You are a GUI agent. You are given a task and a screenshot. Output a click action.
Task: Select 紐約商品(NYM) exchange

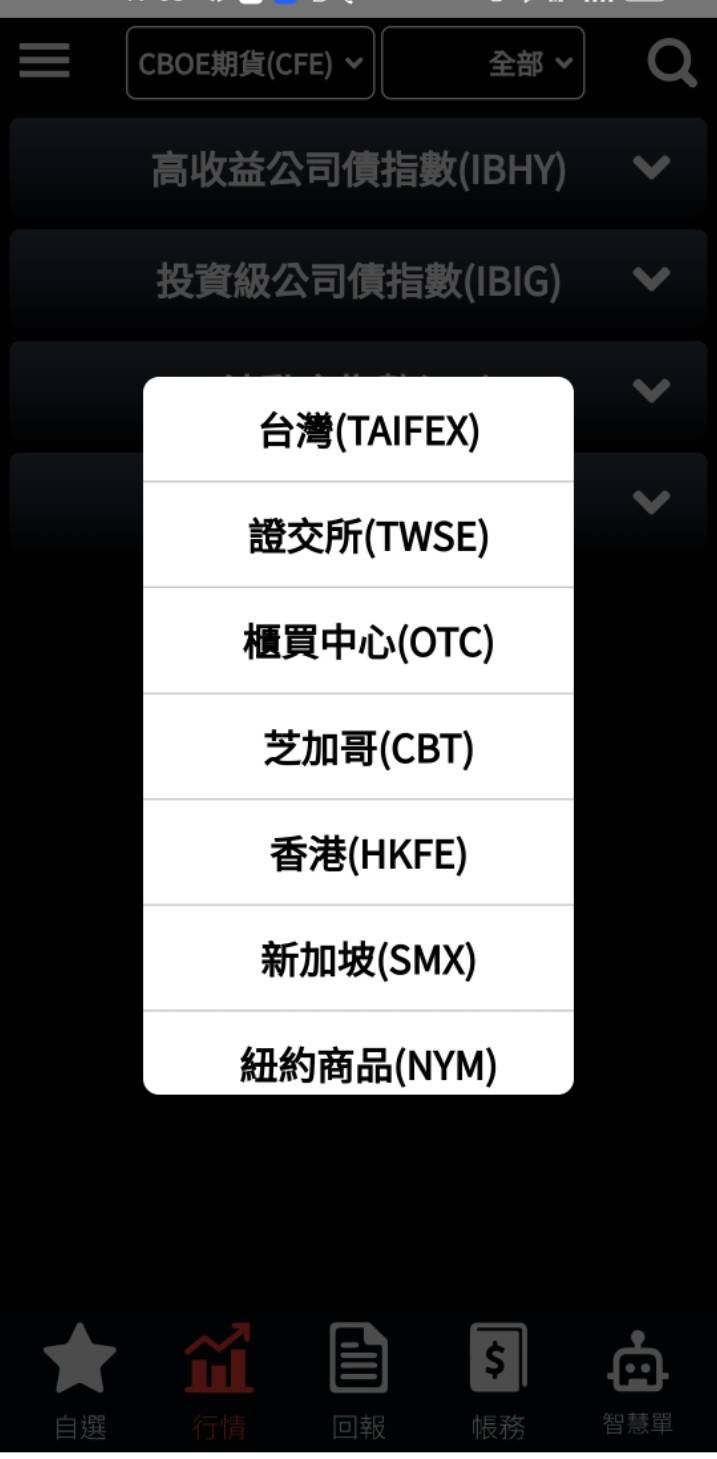click(x=358, y=1062)
